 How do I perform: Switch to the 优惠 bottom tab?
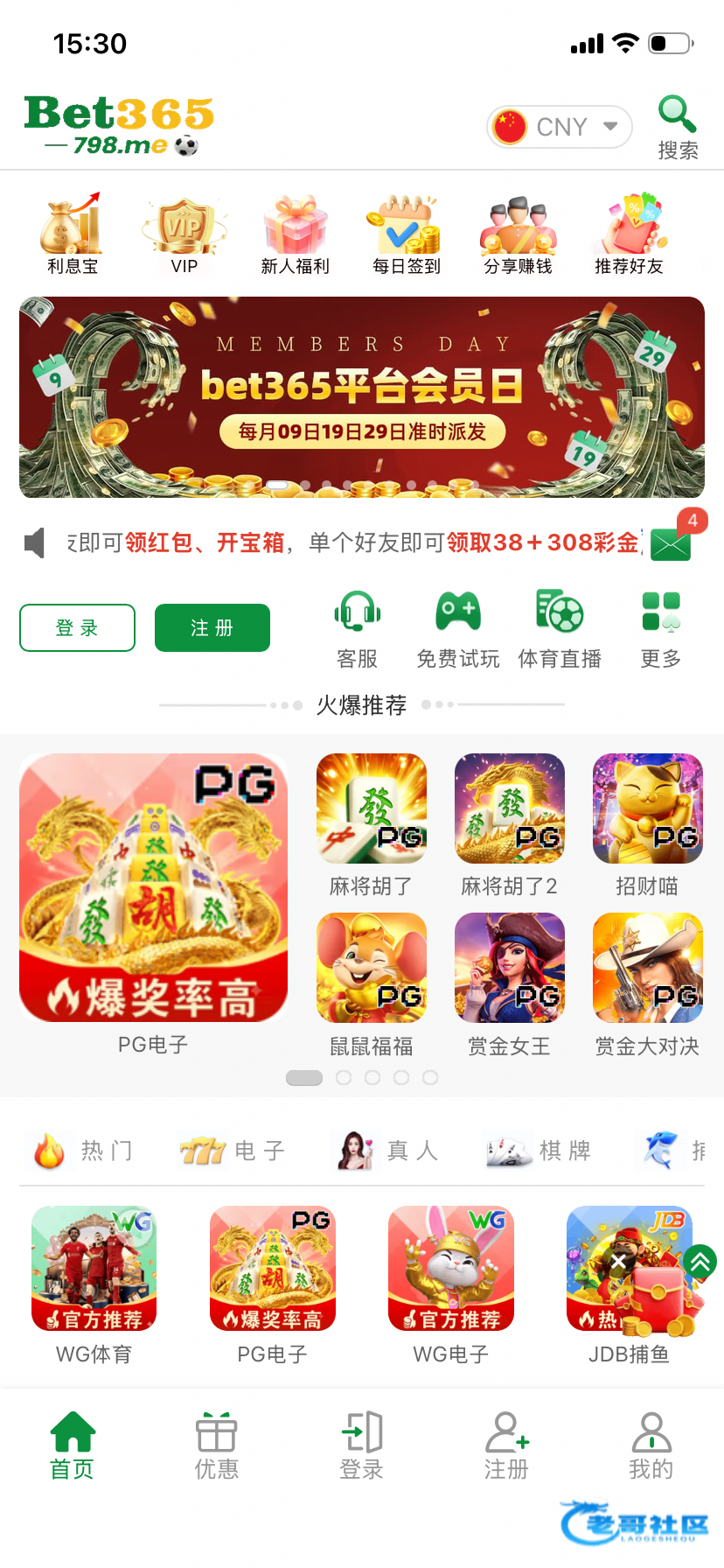point(217,1445)
